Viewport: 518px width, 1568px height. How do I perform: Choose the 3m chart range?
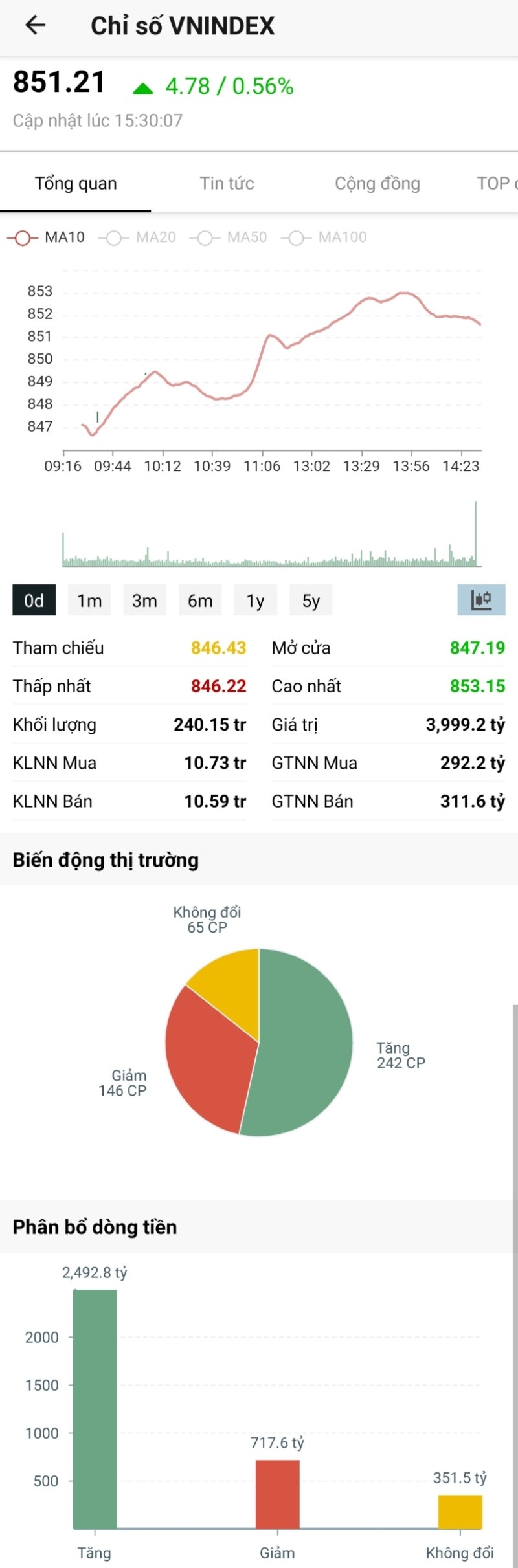[144, 601]
